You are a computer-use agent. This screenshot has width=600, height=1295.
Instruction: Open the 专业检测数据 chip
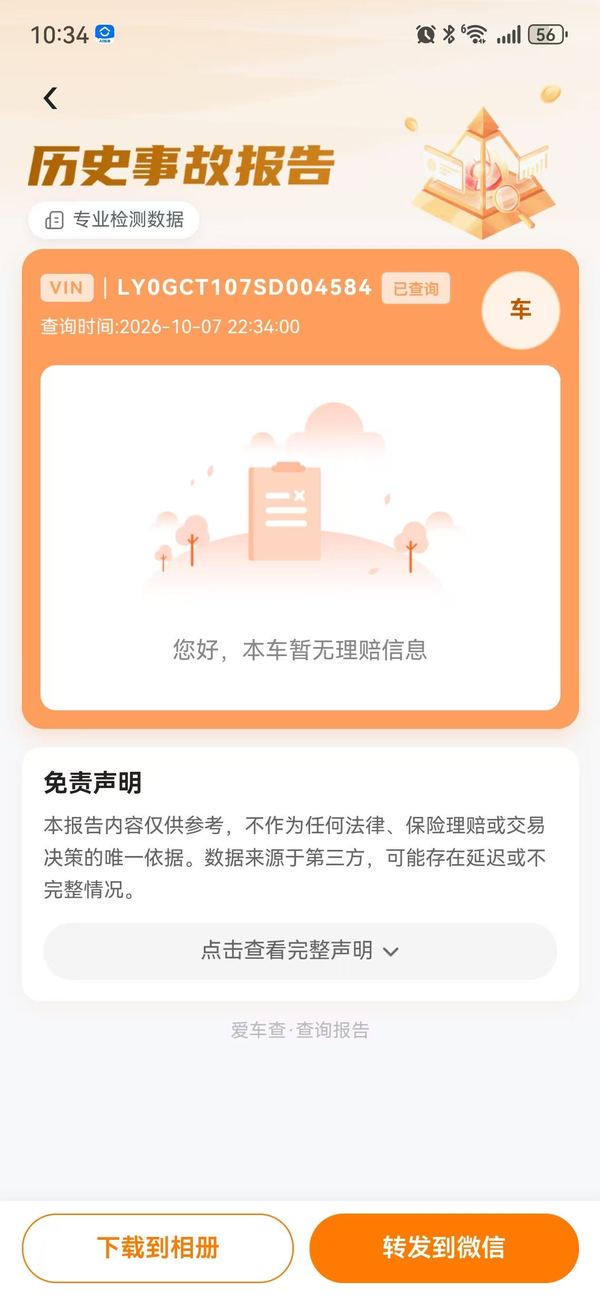click(x=114, y=220)
